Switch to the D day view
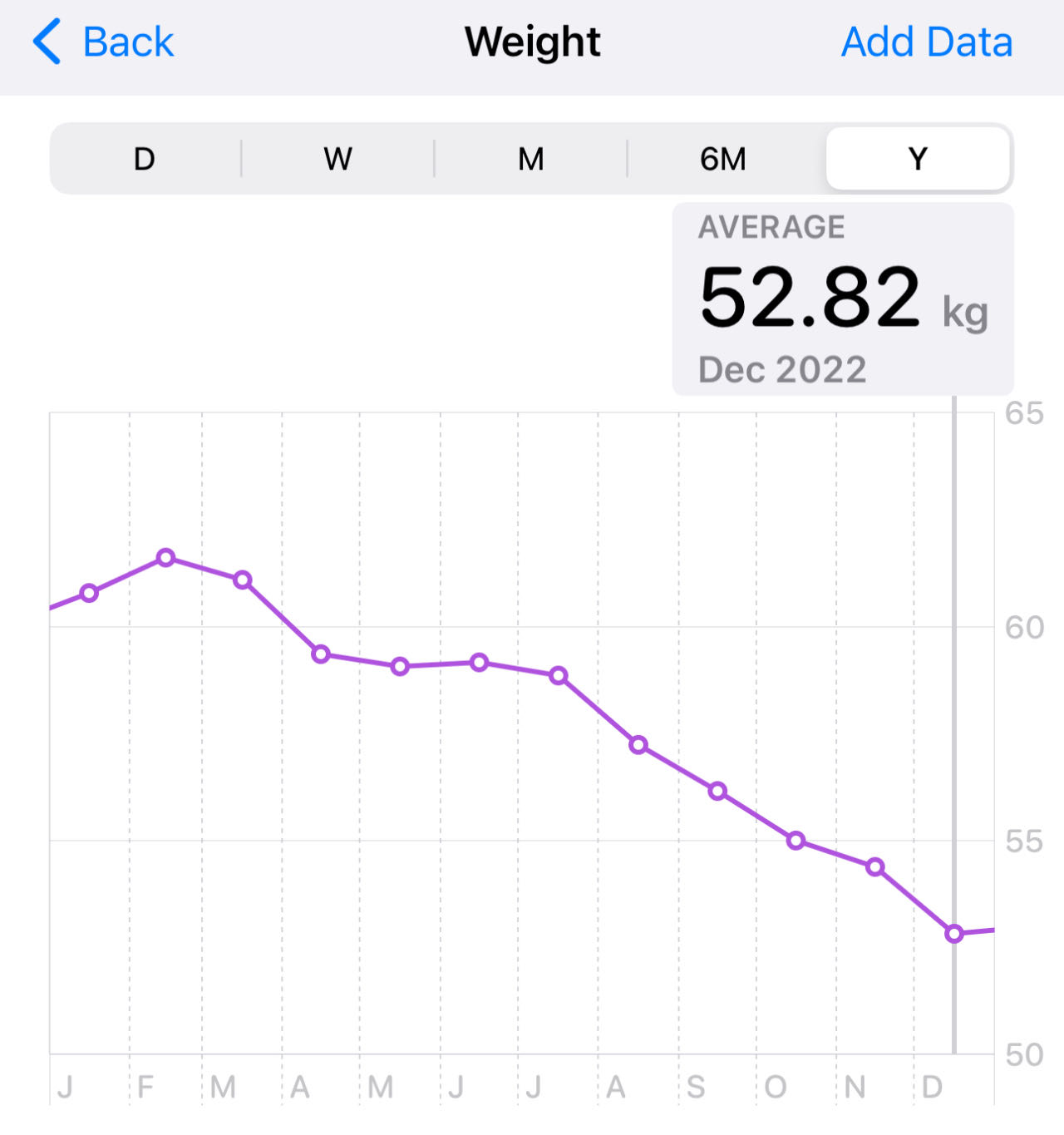This screenshot has height=1135, width=1064. (145, 159)
